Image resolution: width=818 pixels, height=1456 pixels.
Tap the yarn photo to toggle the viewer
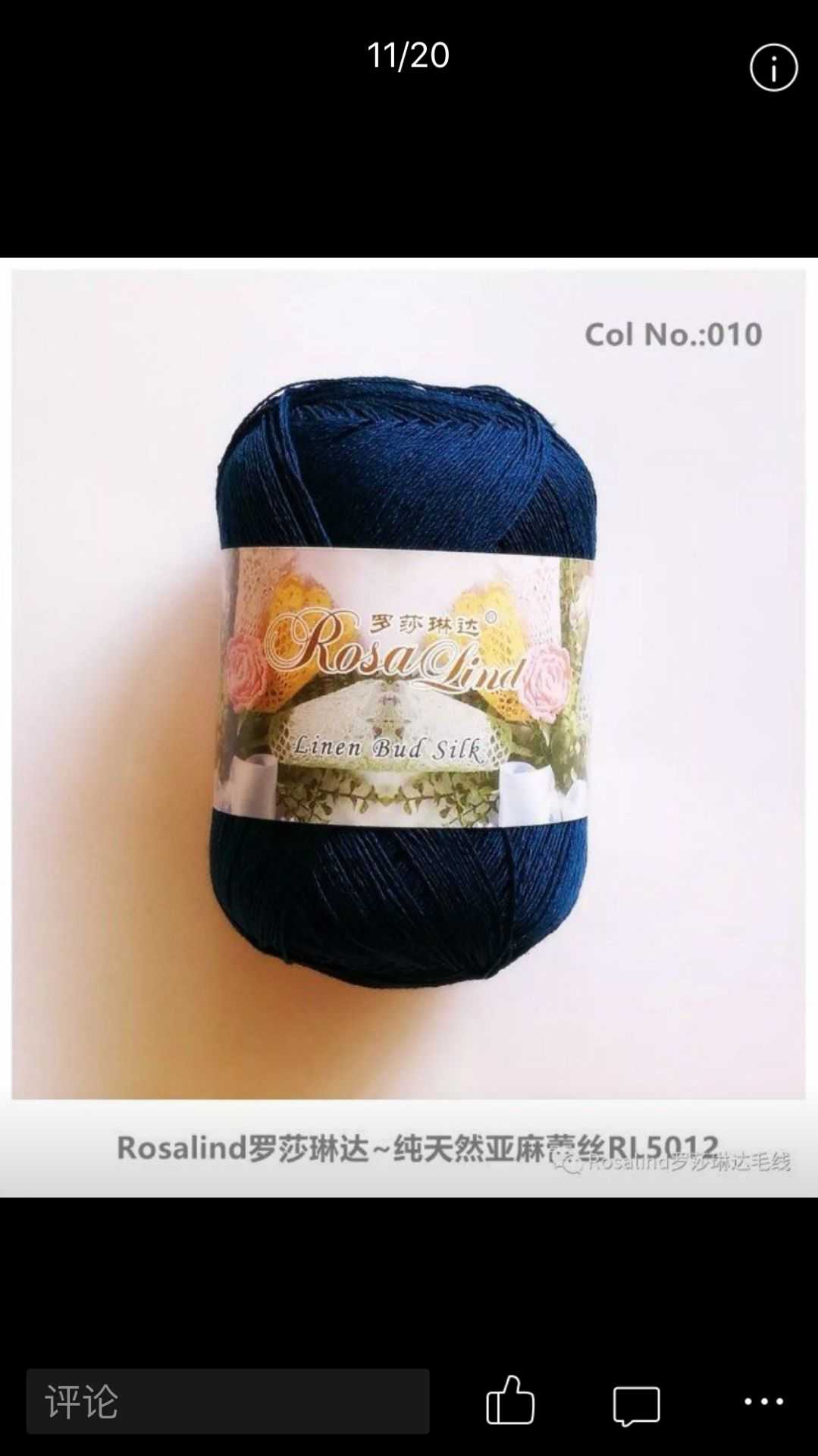point(409,727)
